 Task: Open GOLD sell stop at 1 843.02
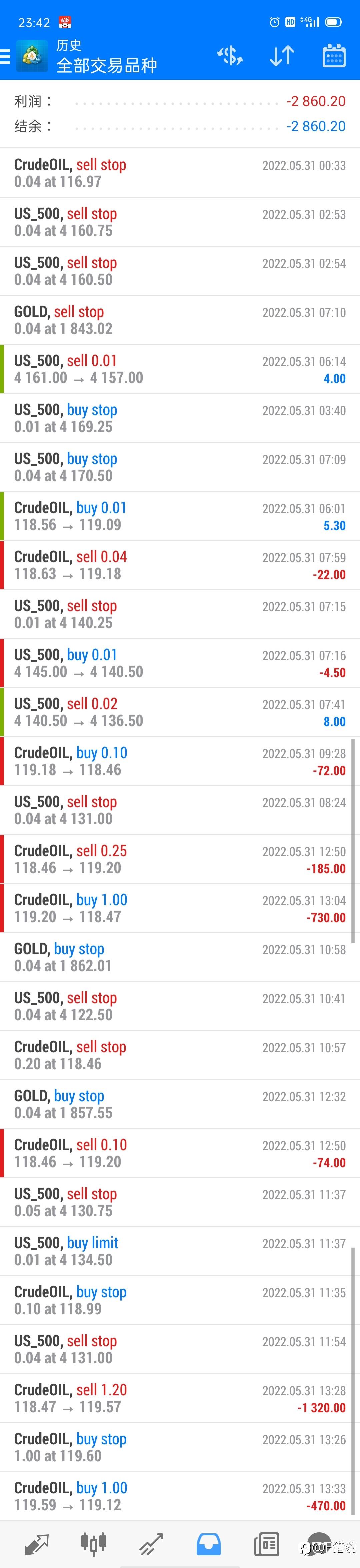tap(180, 320)
